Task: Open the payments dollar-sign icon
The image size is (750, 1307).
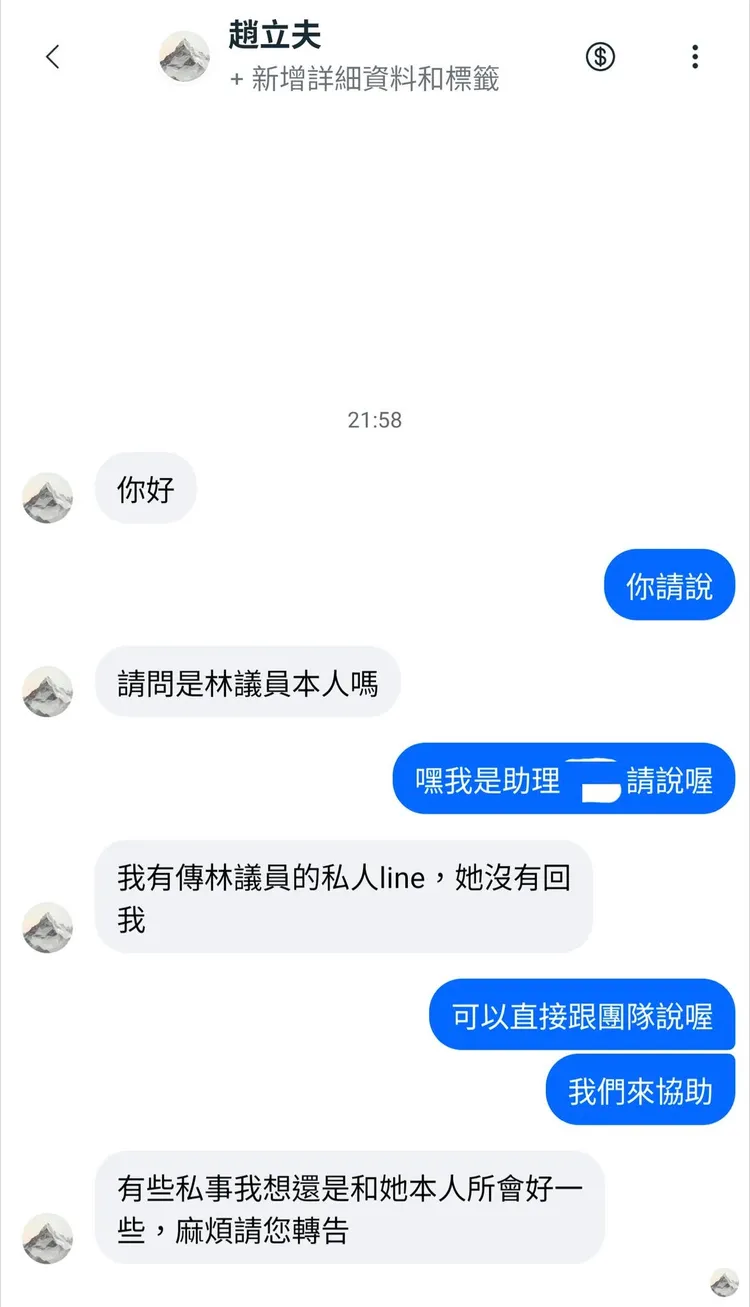Action: point(600,57)
